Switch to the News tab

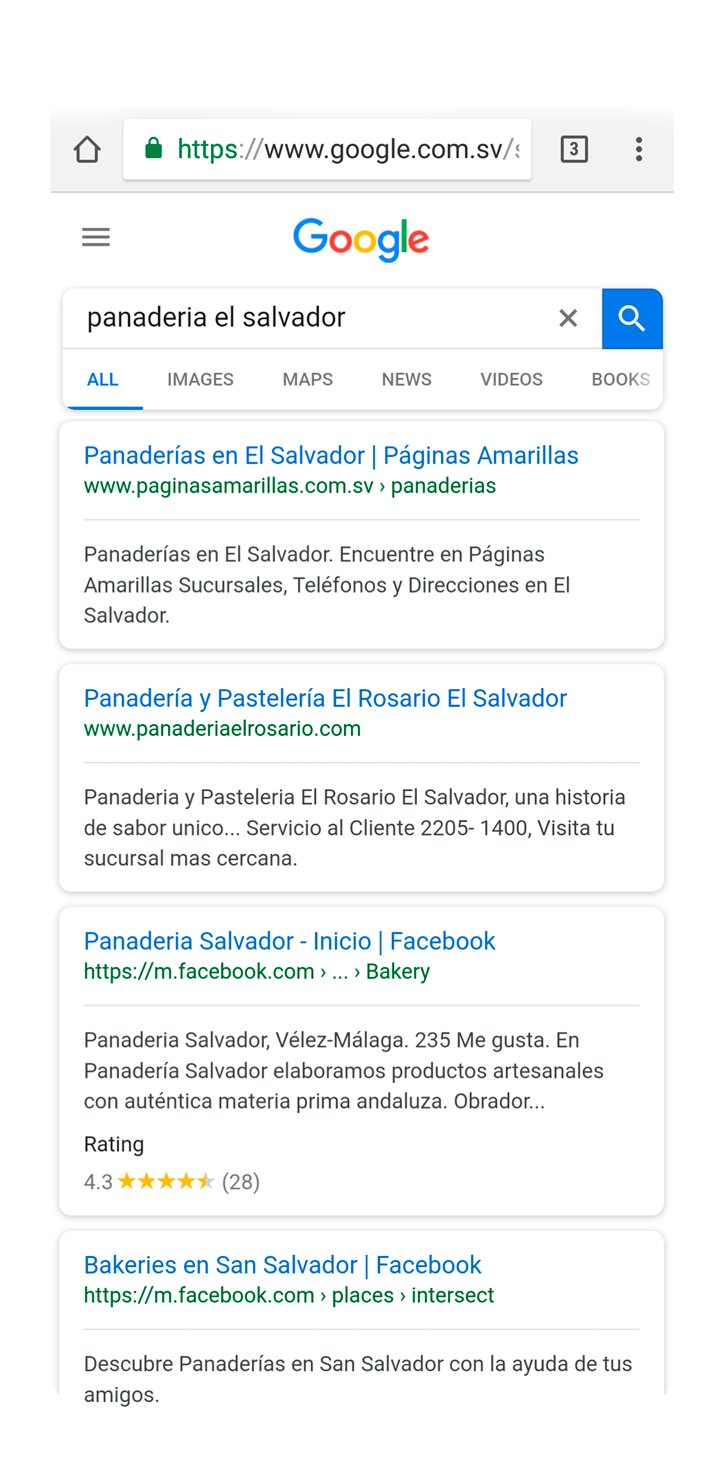click(x=406, y=380)
